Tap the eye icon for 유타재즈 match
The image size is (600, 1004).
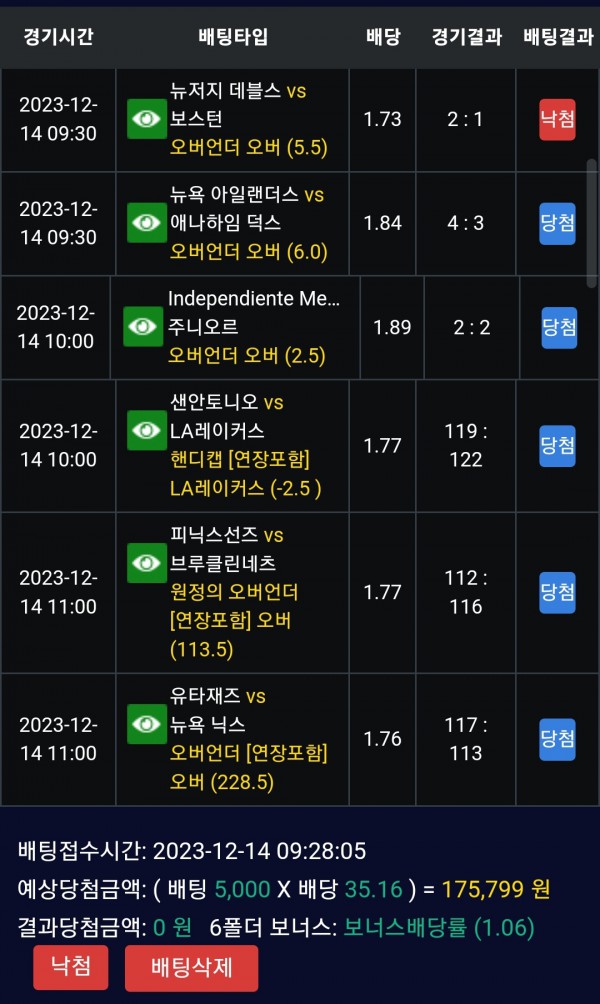(x=147, y=724)
